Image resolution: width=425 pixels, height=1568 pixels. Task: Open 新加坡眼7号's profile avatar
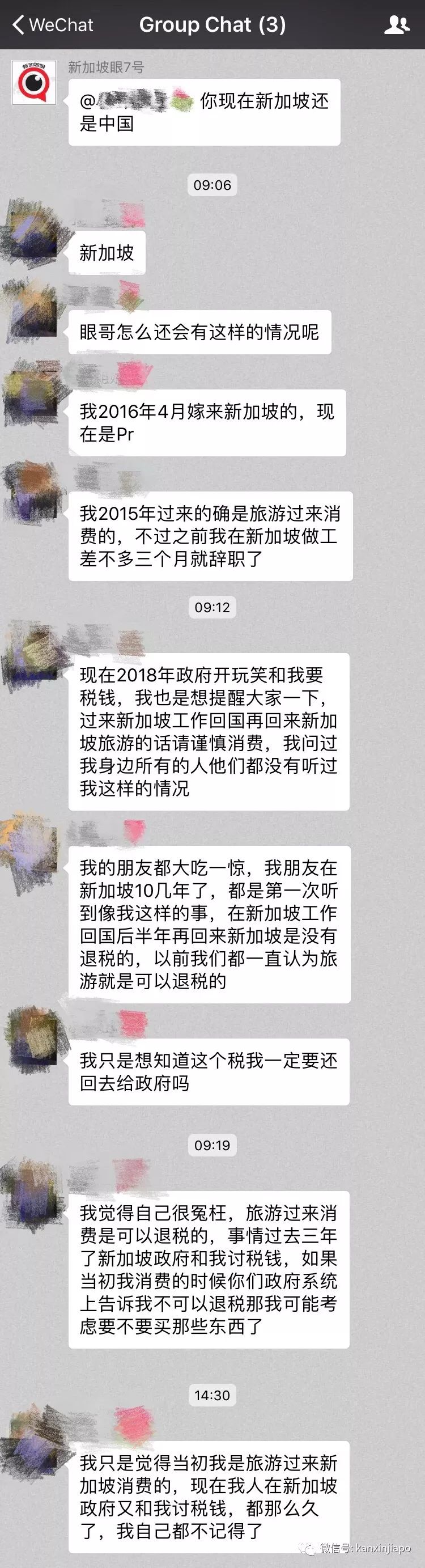(34, 83)
